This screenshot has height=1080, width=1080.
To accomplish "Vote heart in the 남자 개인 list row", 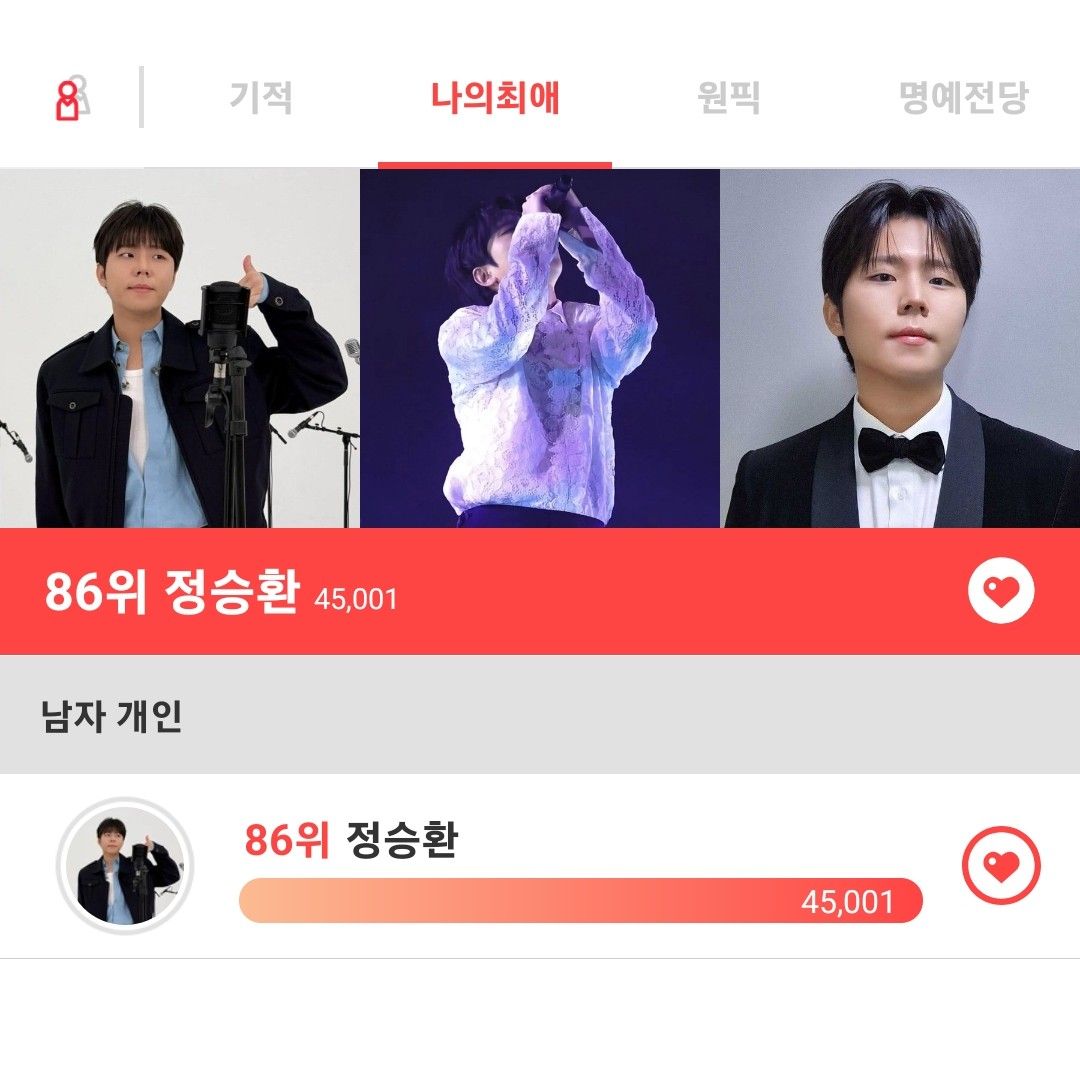I will [1001, 866].
